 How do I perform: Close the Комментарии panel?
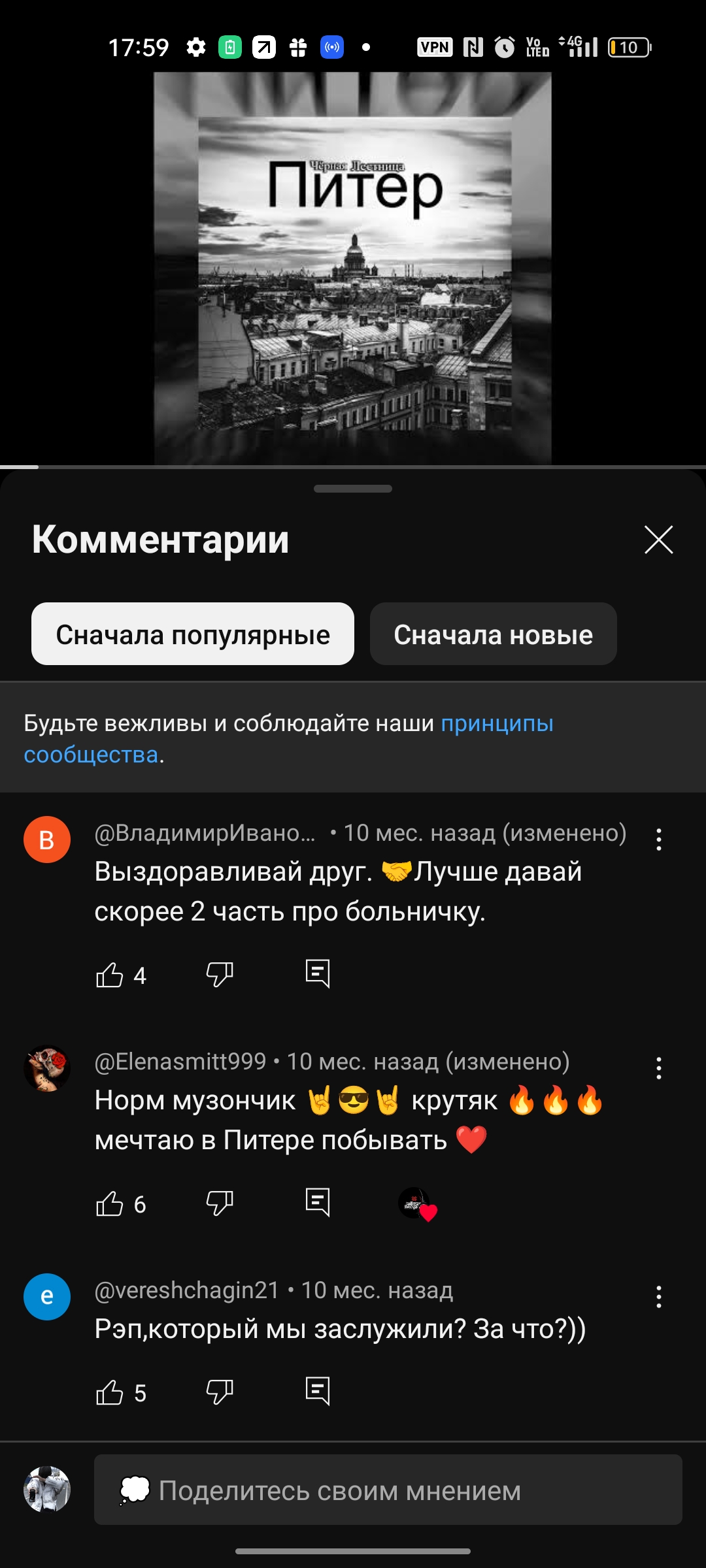660,540
